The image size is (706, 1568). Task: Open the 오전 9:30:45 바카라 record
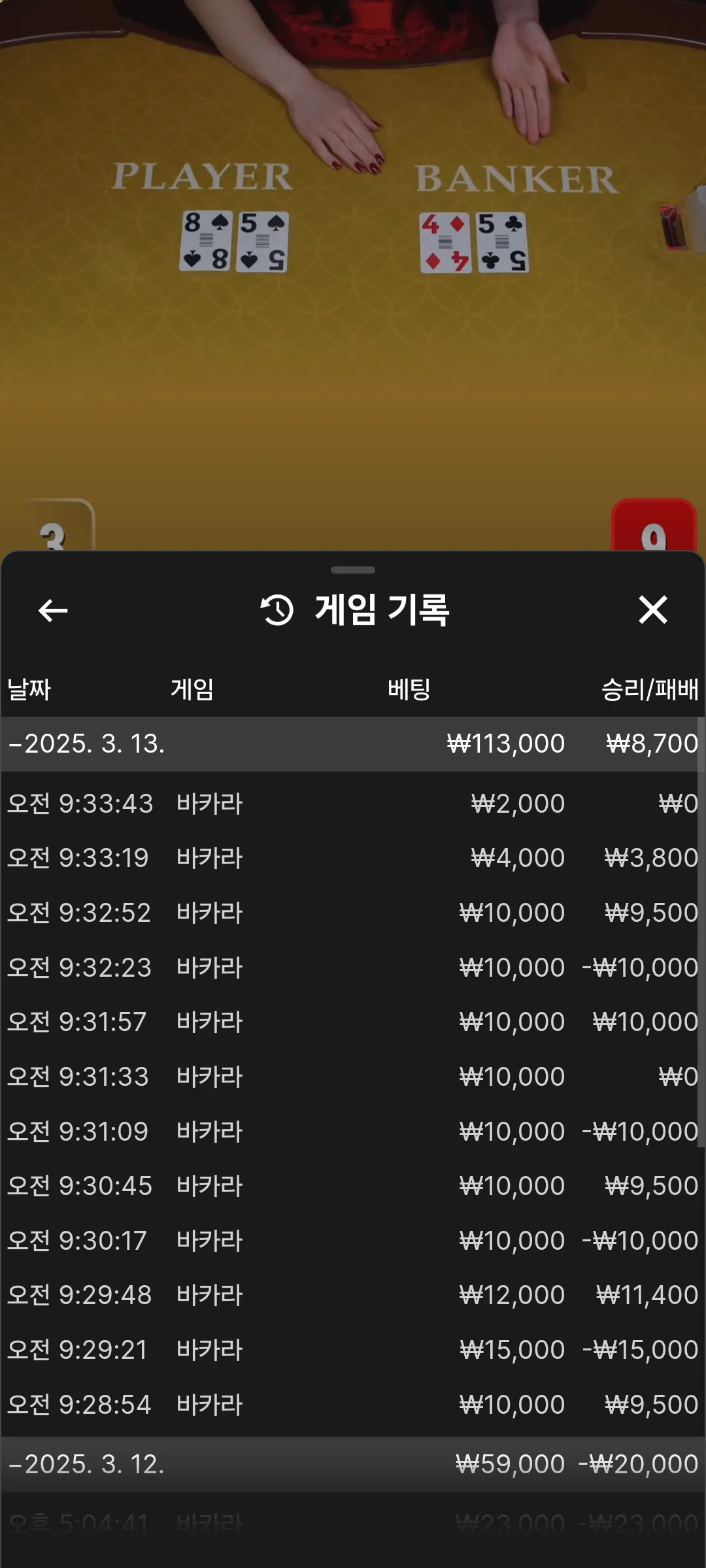click(x=353, y=1186)
